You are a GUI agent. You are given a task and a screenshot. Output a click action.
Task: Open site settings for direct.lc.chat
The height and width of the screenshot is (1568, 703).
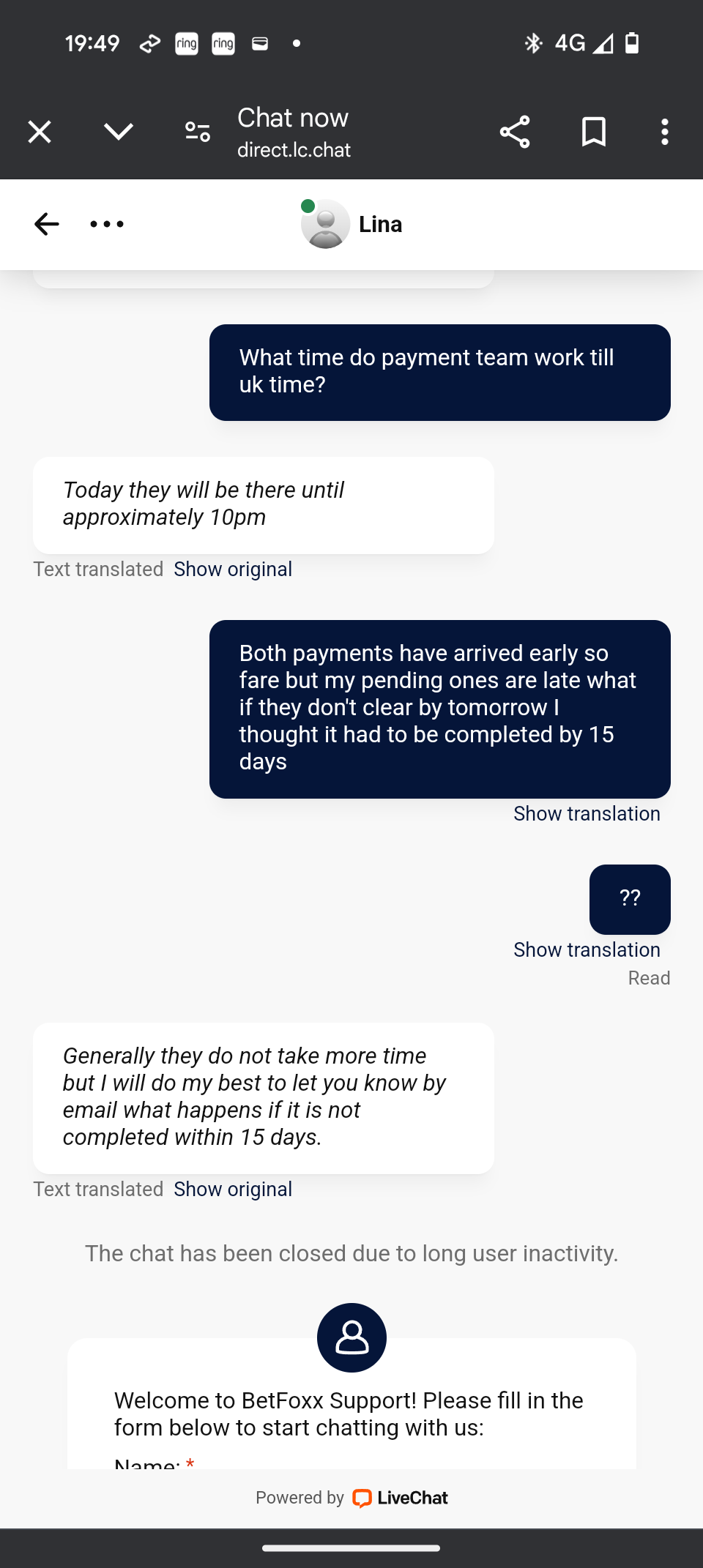pos(197,132)
